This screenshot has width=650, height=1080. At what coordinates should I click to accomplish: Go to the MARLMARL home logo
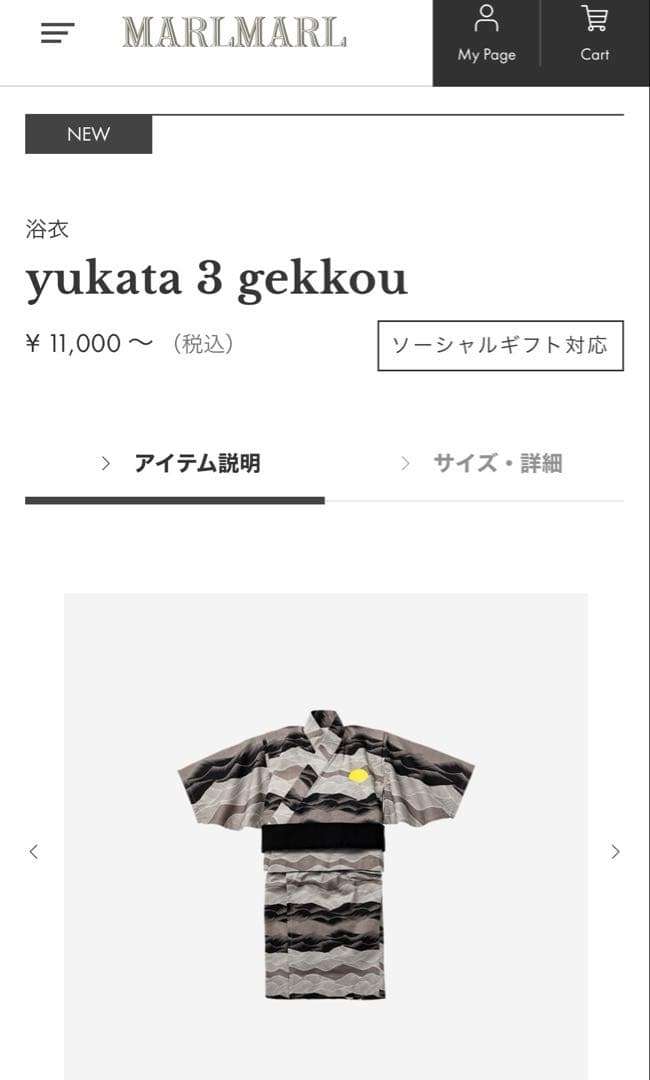click(234, 32)
